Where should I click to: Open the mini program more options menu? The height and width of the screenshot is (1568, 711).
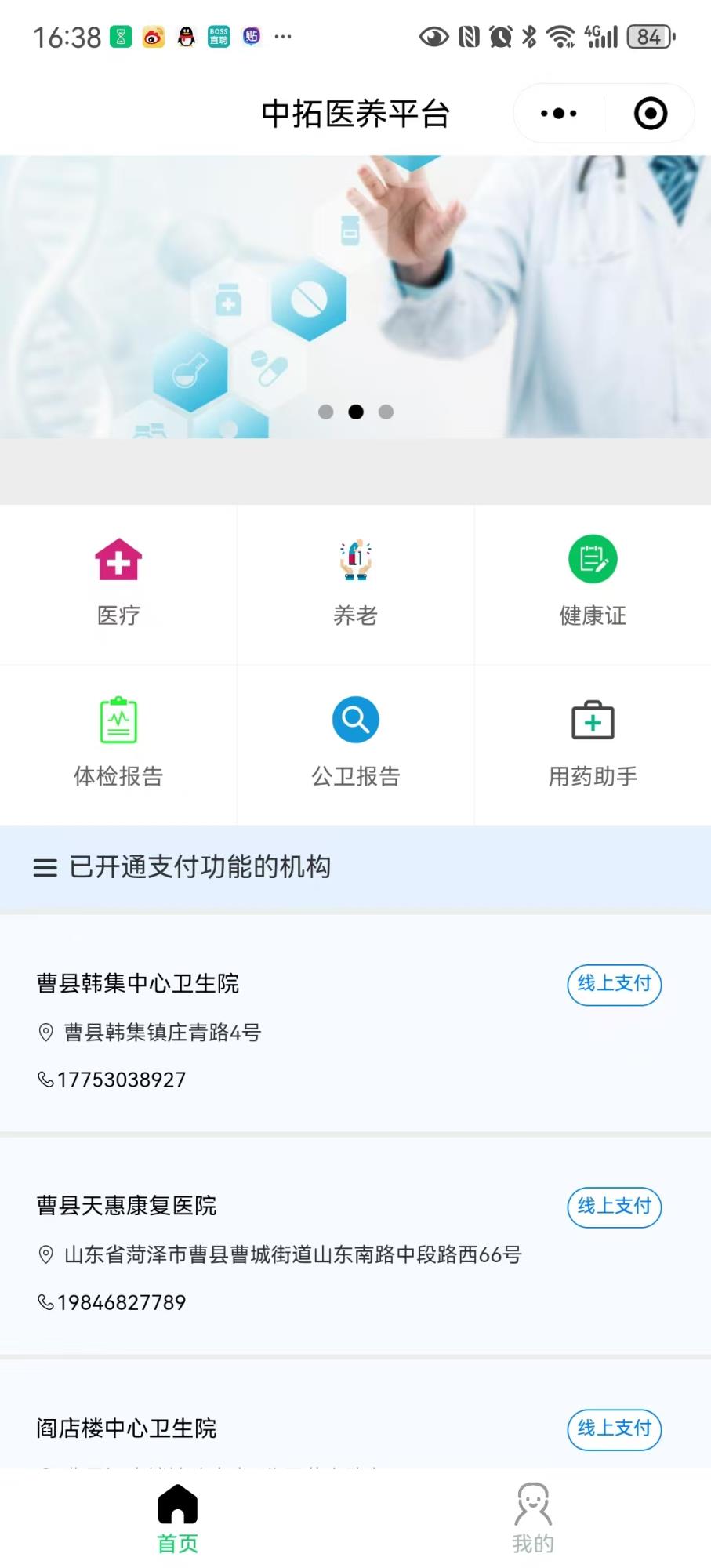(x=559, y=114)
